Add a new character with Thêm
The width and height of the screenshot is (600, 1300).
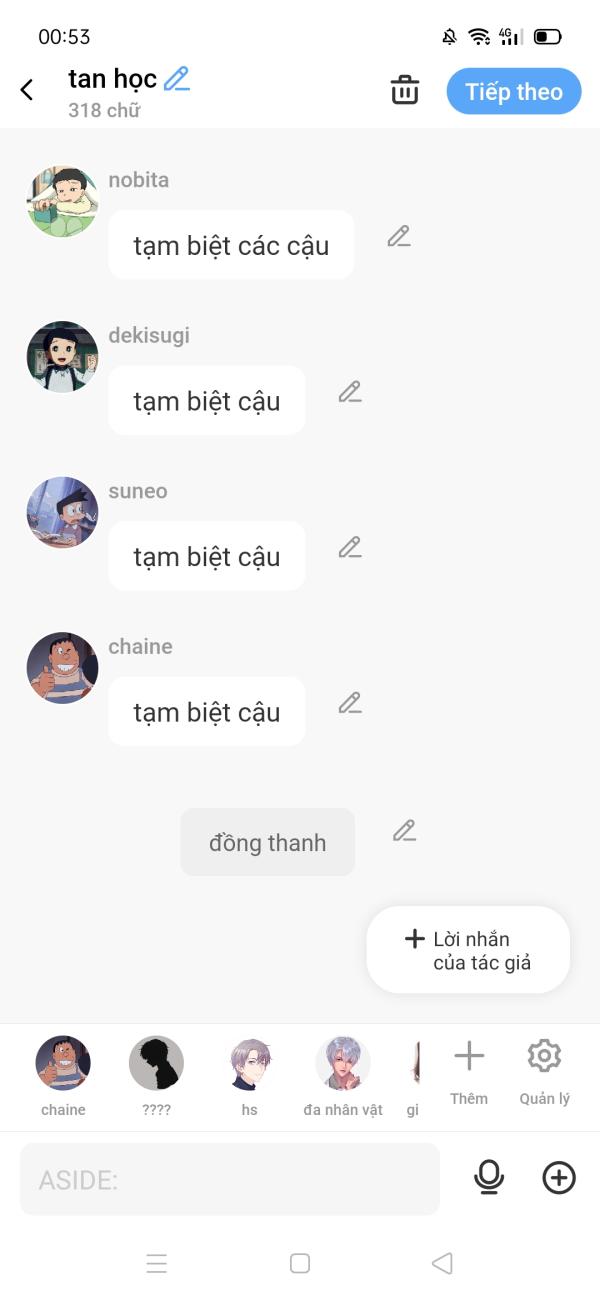click(469, 1070)
